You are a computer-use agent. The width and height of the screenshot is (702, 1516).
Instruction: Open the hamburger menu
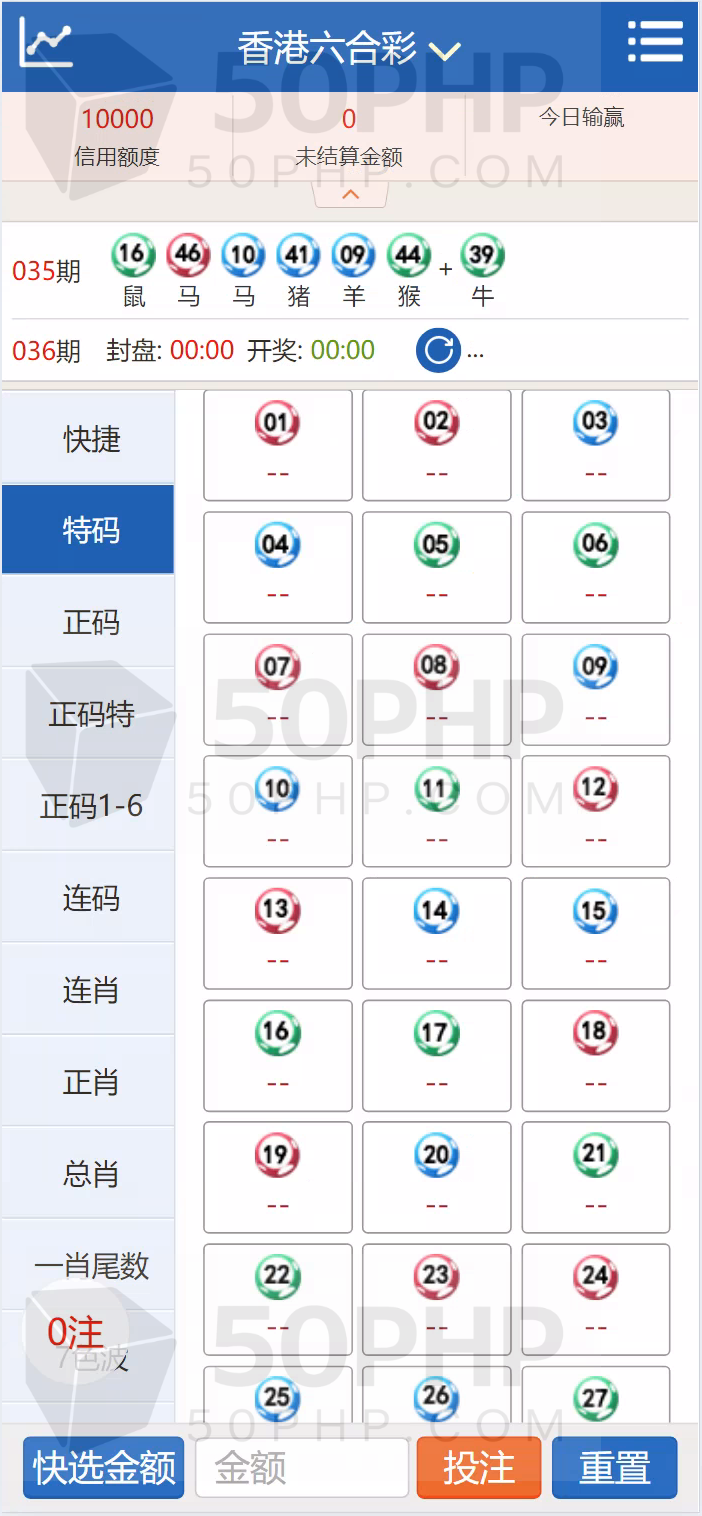(x=654, y=43)
